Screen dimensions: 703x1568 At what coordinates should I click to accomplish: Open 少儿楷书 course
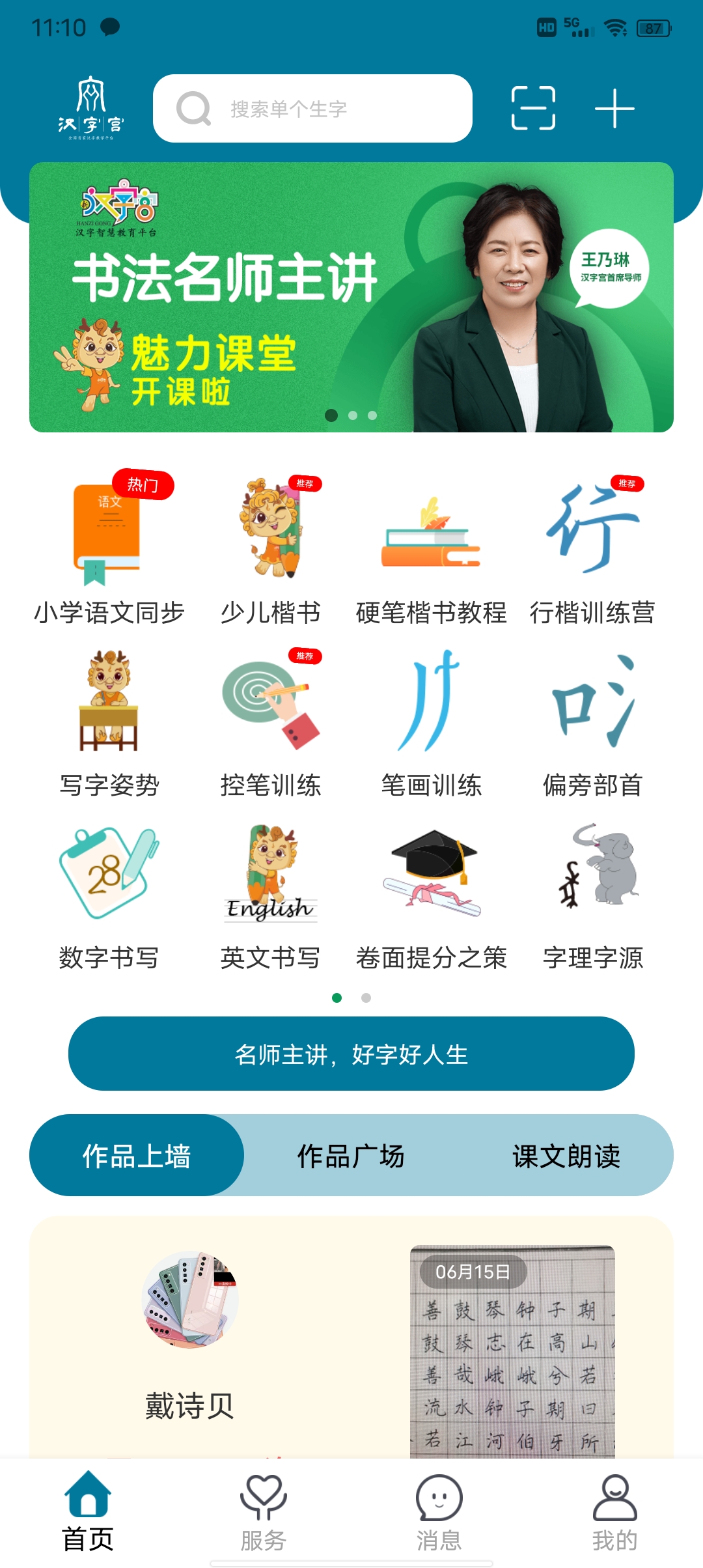(x=270, y=547)
